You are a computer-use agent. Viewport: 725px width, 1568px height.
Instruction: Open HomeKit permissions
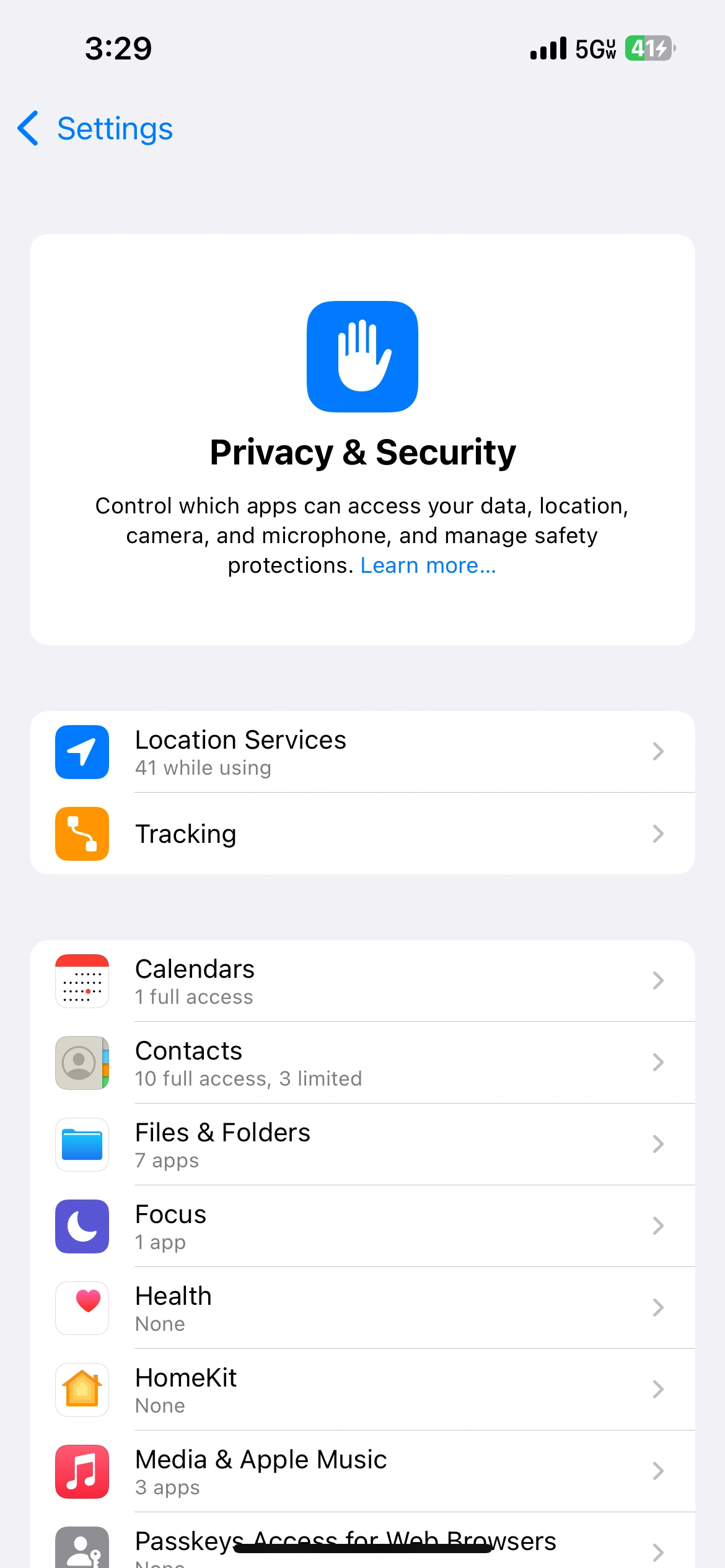(x=362, y=1390)
